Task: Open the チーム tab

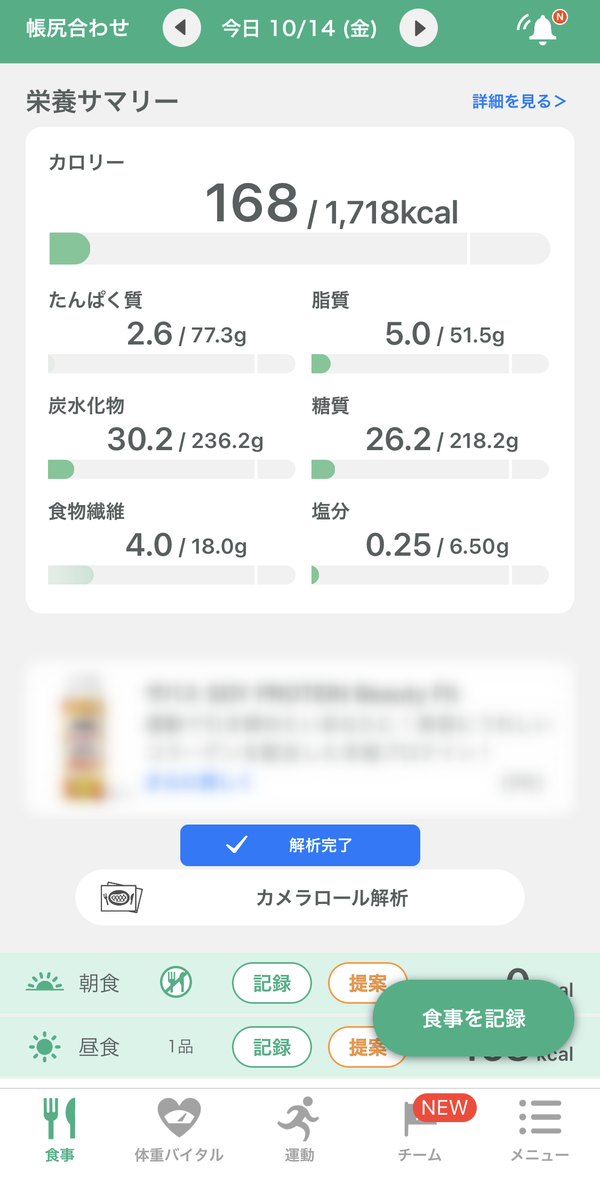Action: click(420, 1130)
